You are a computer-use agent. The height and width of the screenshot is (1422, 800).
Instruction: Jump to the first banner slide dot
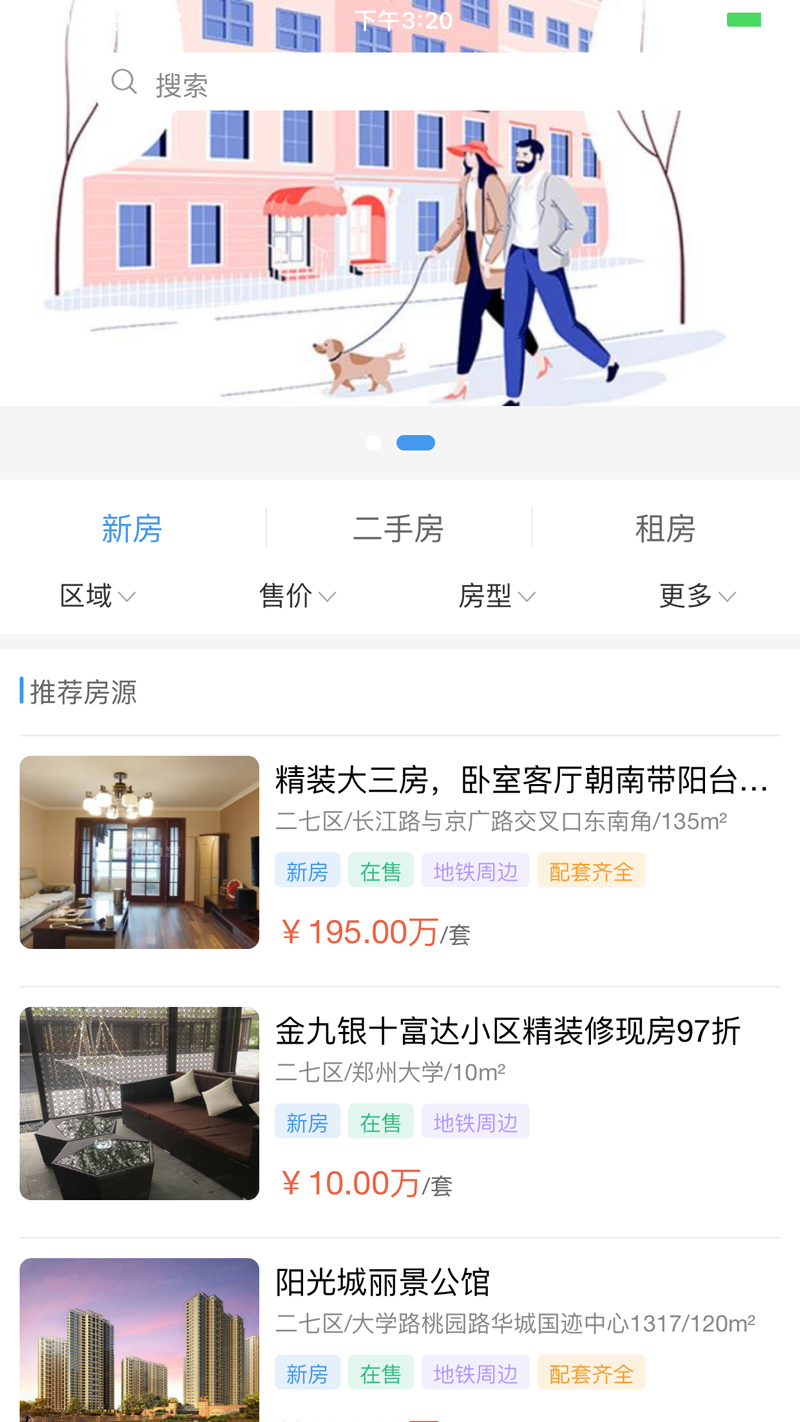pyautogui.click(x=373, y=443)
